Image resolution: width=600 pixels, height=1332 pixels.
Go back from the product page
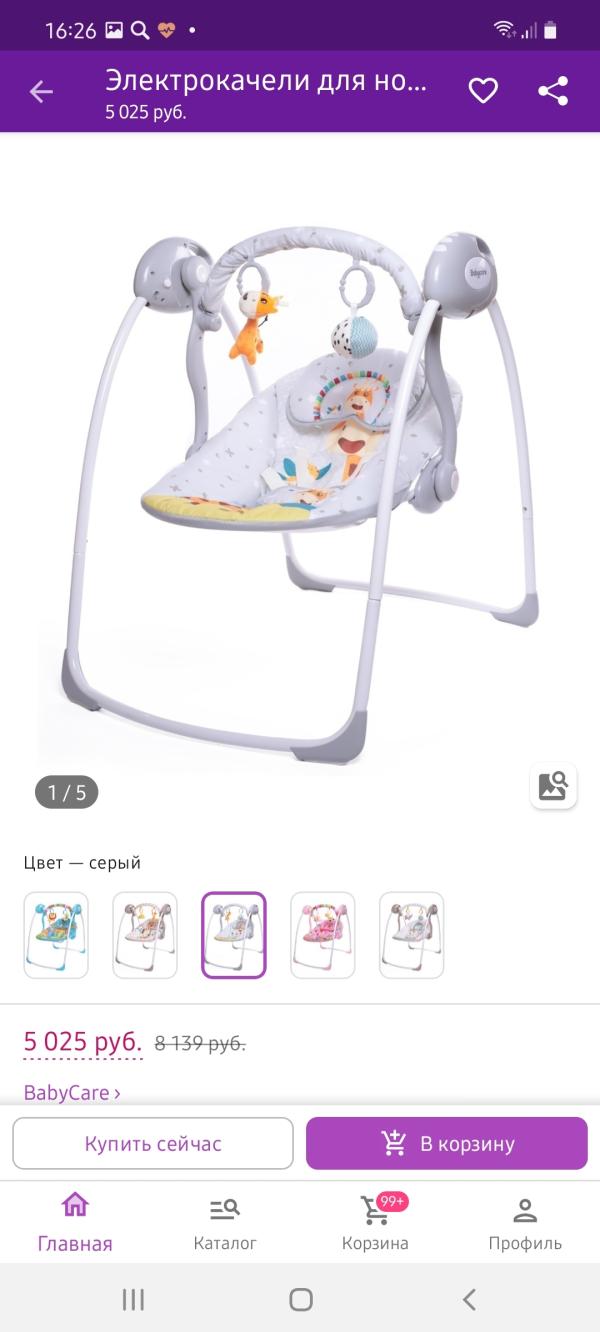(x=41, y=92)
